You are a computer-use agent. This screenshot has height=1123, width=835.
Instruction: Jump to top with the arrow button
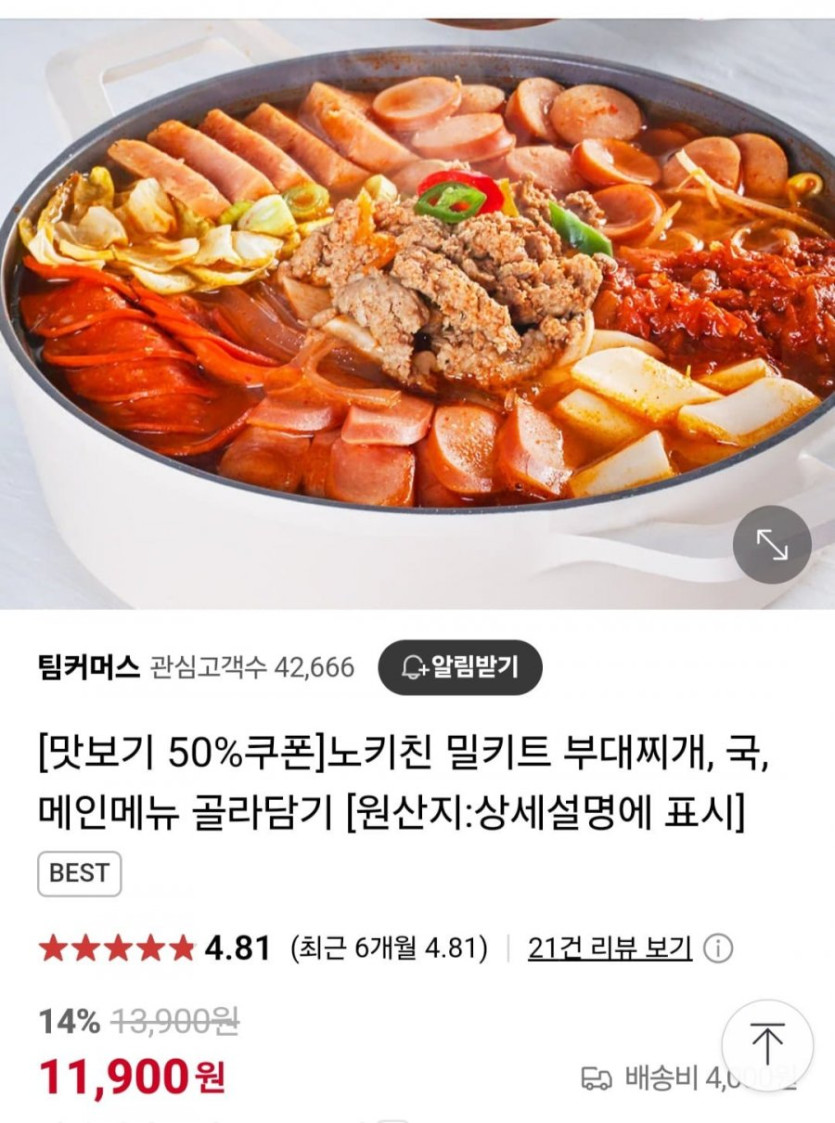pos(767,1045)
